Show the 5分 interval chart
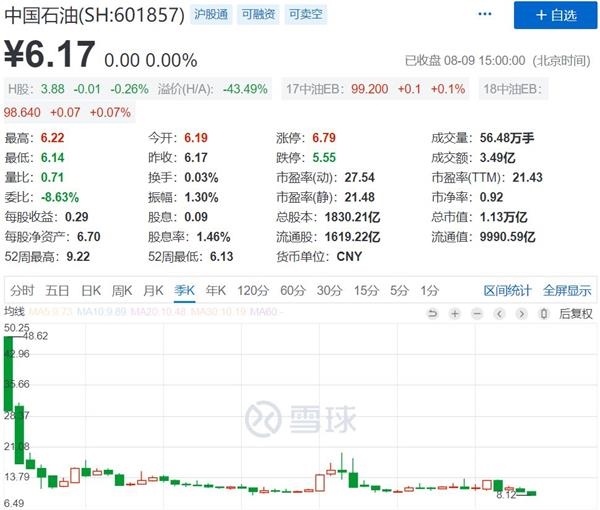 coord(399,291)
